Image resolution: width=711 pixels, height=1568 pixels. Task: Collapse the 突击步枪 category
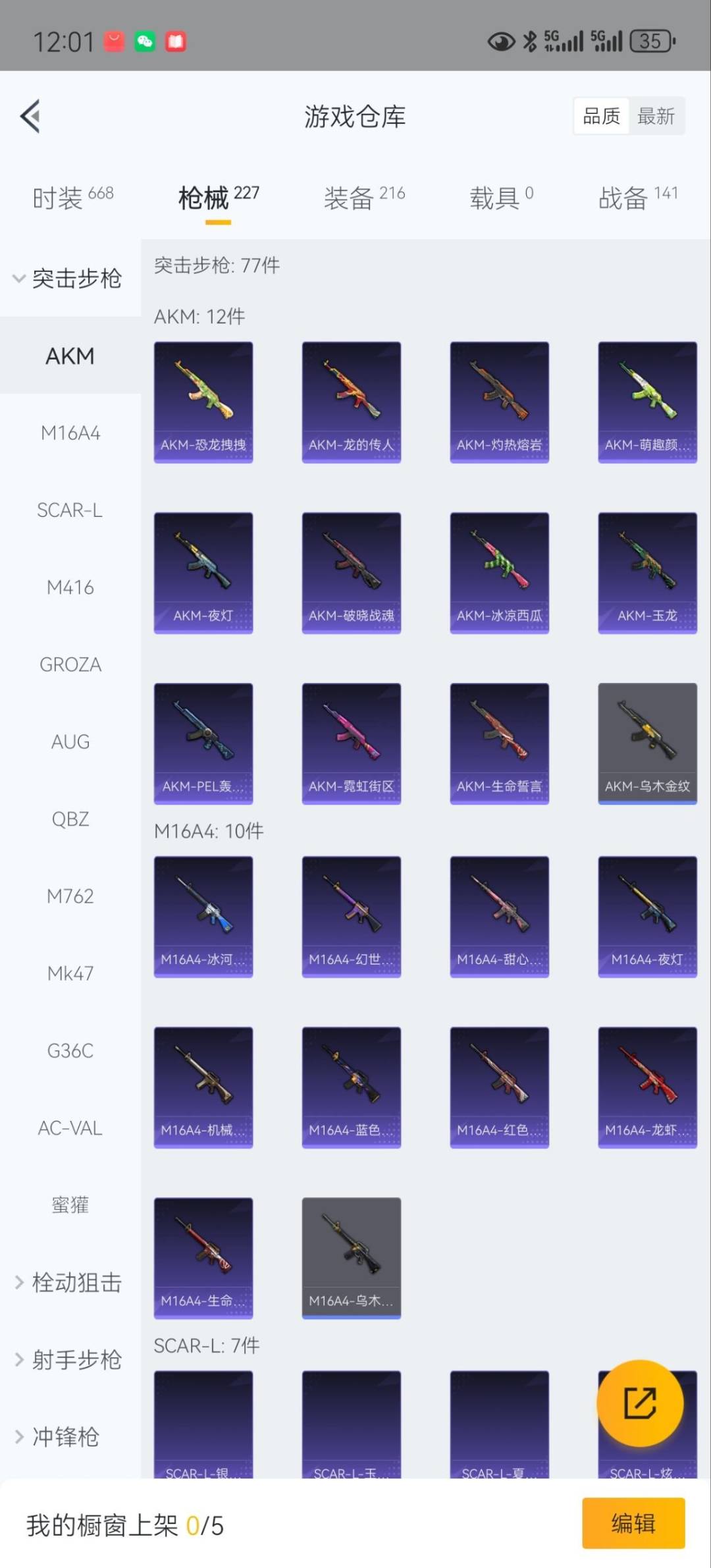coord(67,279)
